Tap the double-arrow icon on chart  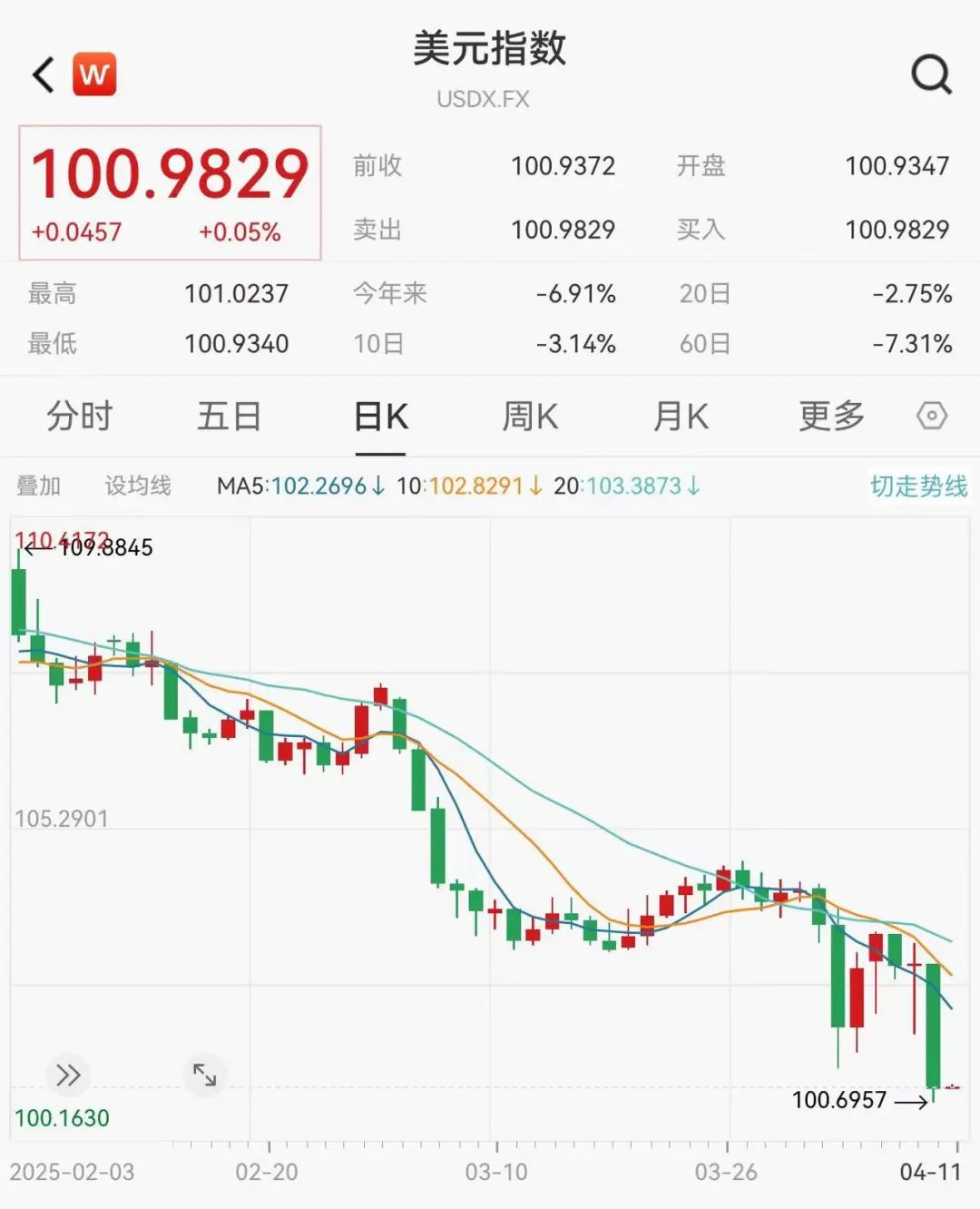[x=68, y=1076]
